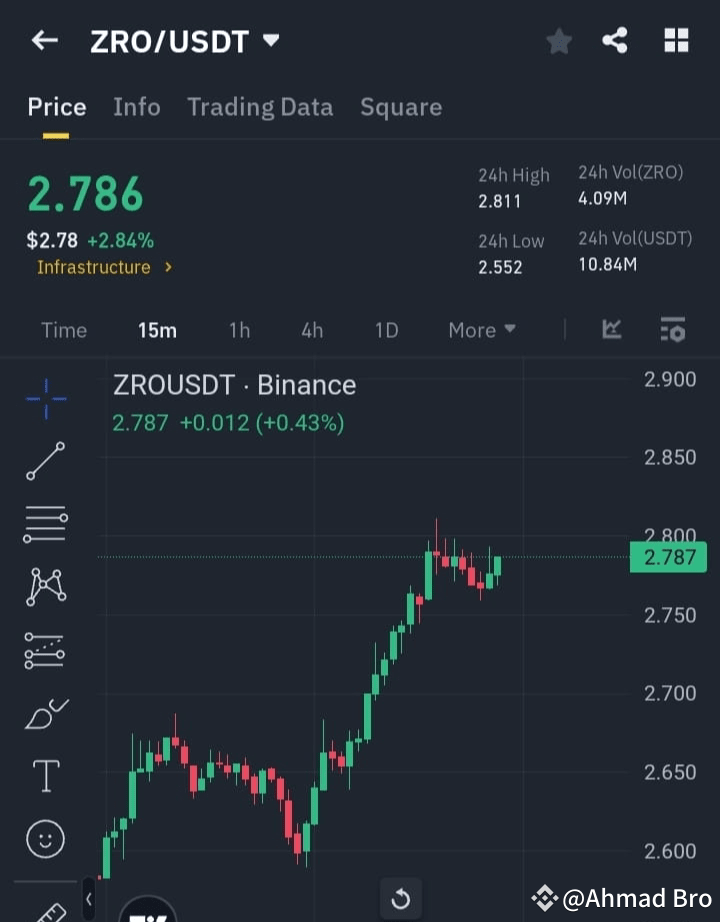Screen dimensions: 720x922
Task: Select the text annotation tool
Action: pos(45,776)
